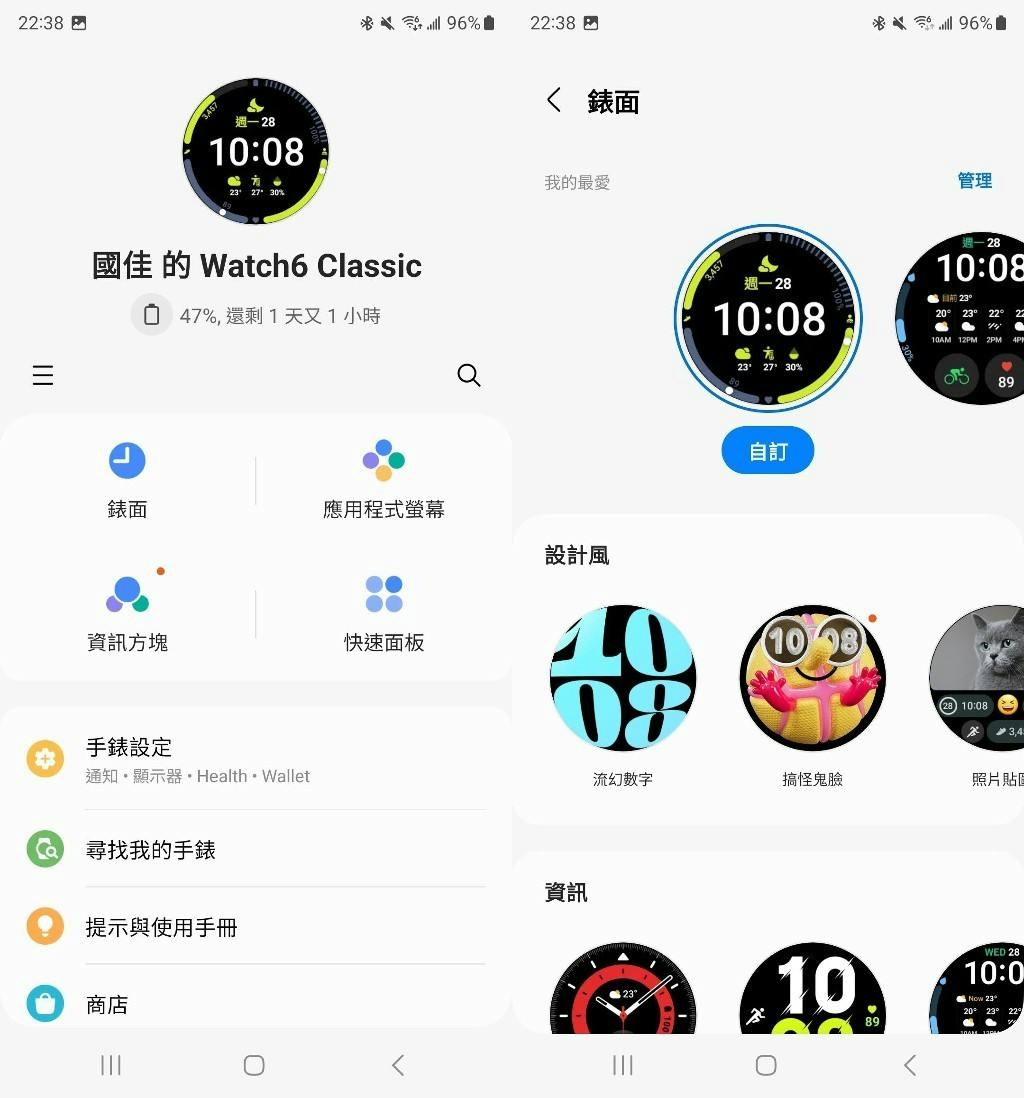Select 尋找我的手錶 row
The width and height of the screenshot is (1024, 1098).
pyautogui.click(x=255, y=850)
